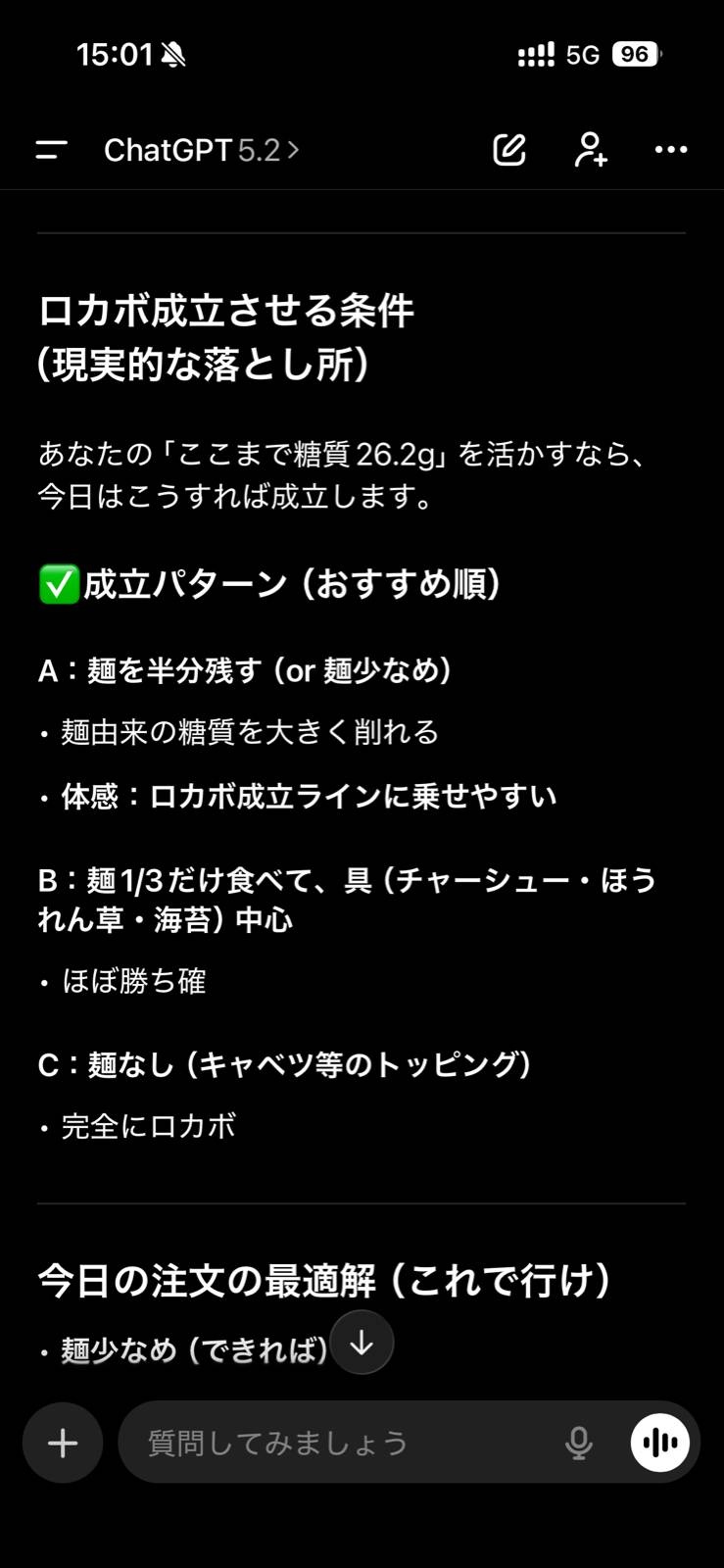Jump to the bottom of the conversation
The height and width of the screenshot is (1568, 724).
tap(362, 1343)
